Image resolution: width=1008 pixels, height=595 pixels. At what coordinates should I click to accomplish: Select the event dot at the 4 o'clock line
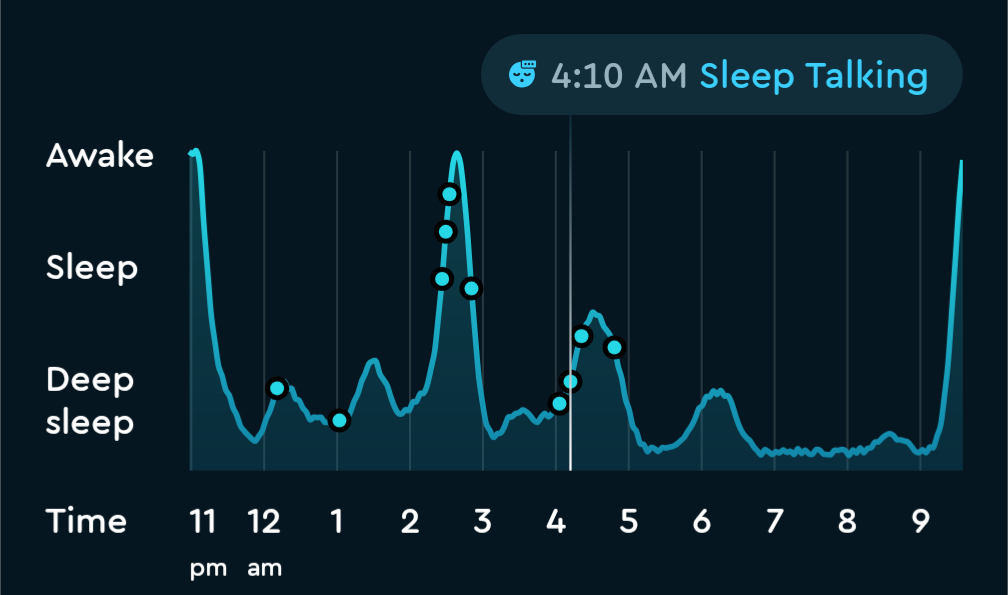pos(559,404)
